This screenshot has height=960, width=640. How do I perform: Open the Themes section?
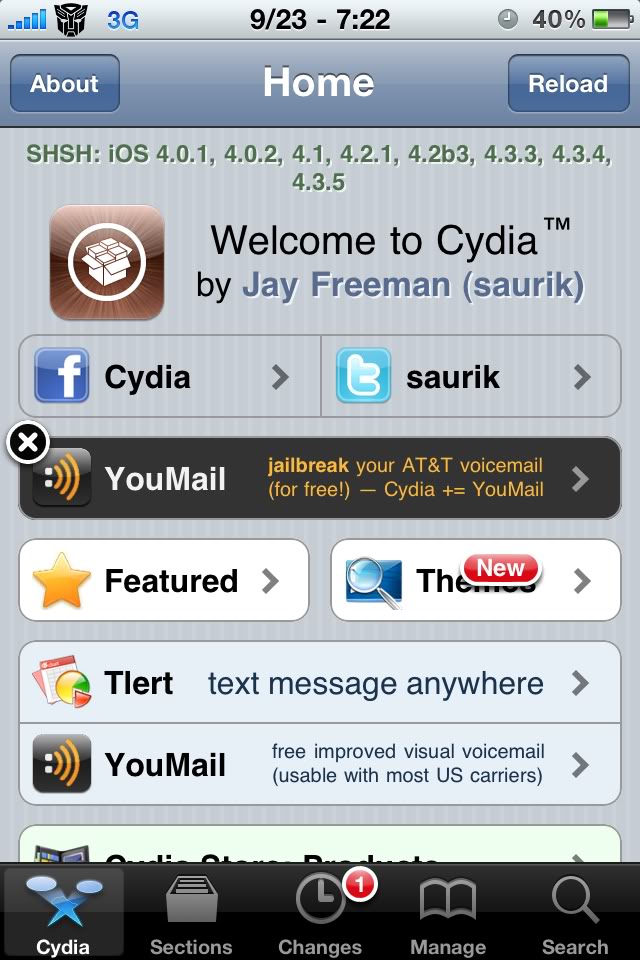pyautogui.click(x=476, y=580)
